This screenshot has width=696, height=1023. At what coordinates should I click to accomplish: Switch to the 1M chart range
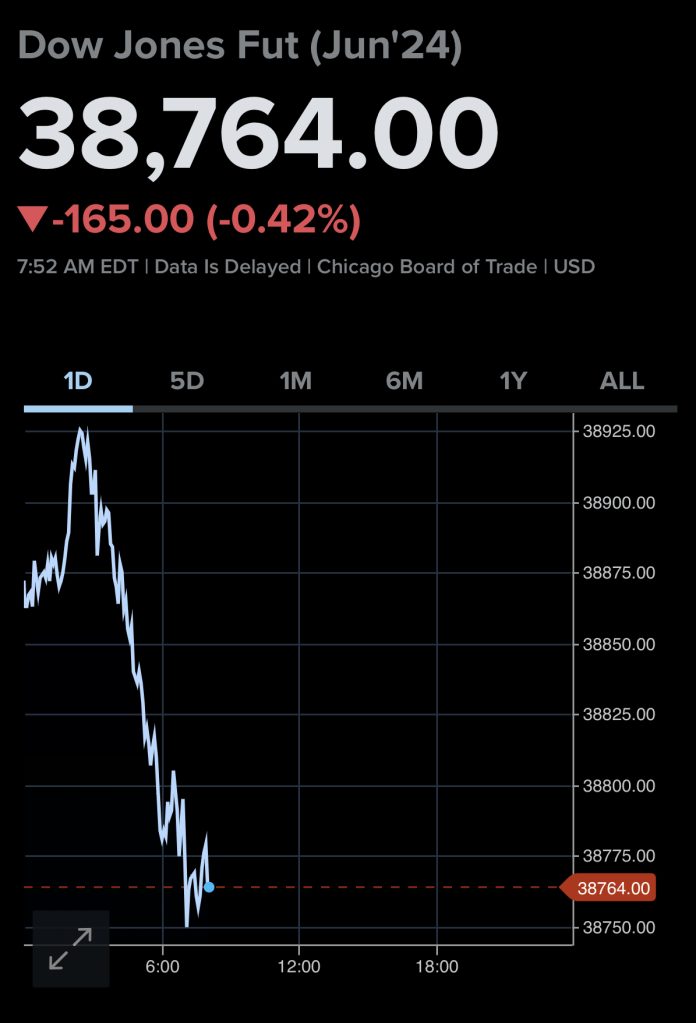(295, 381)
